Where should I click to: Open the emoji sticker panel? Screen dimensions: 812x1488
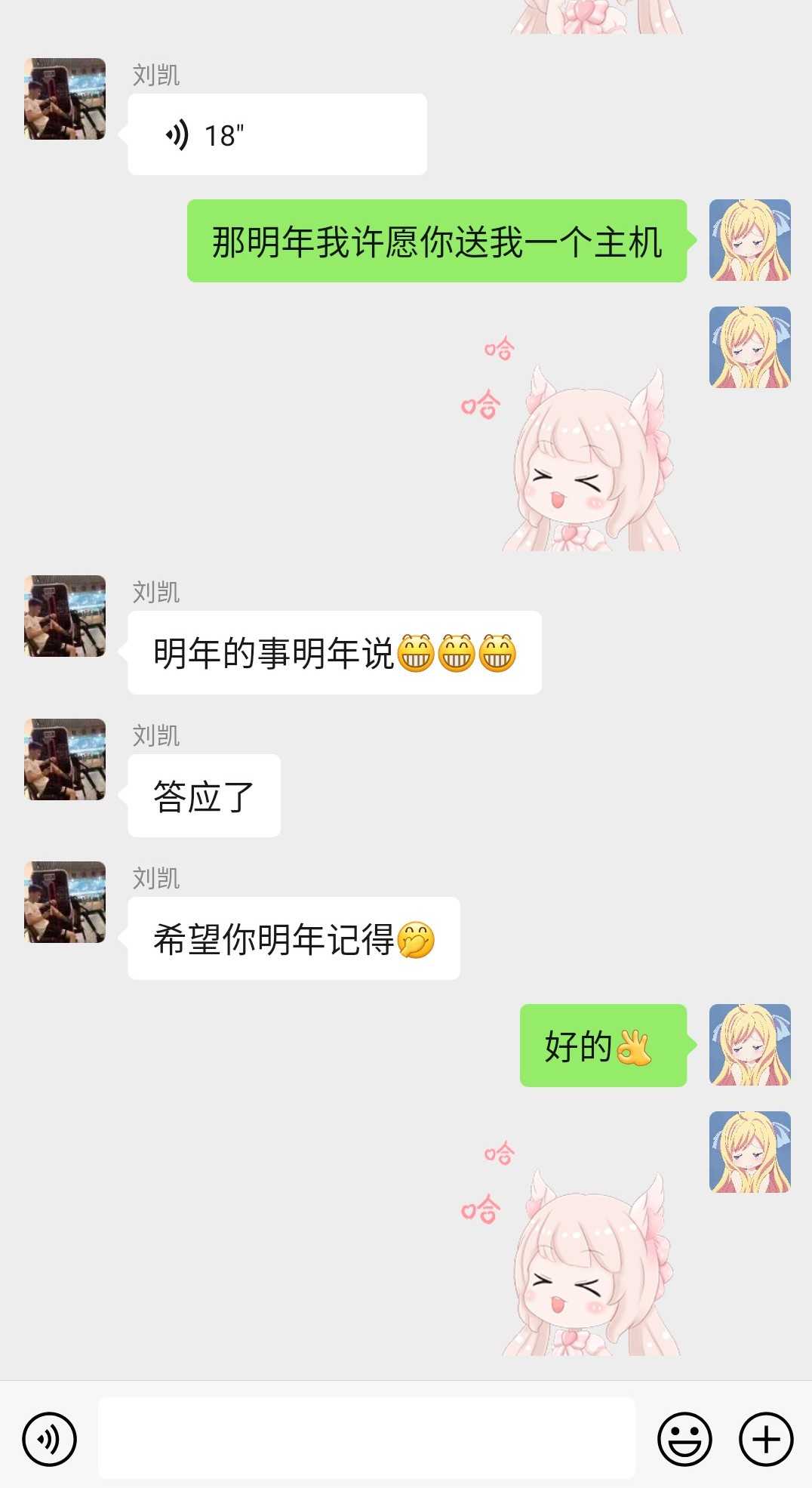pyautogui.click(x=684, y=1439)
